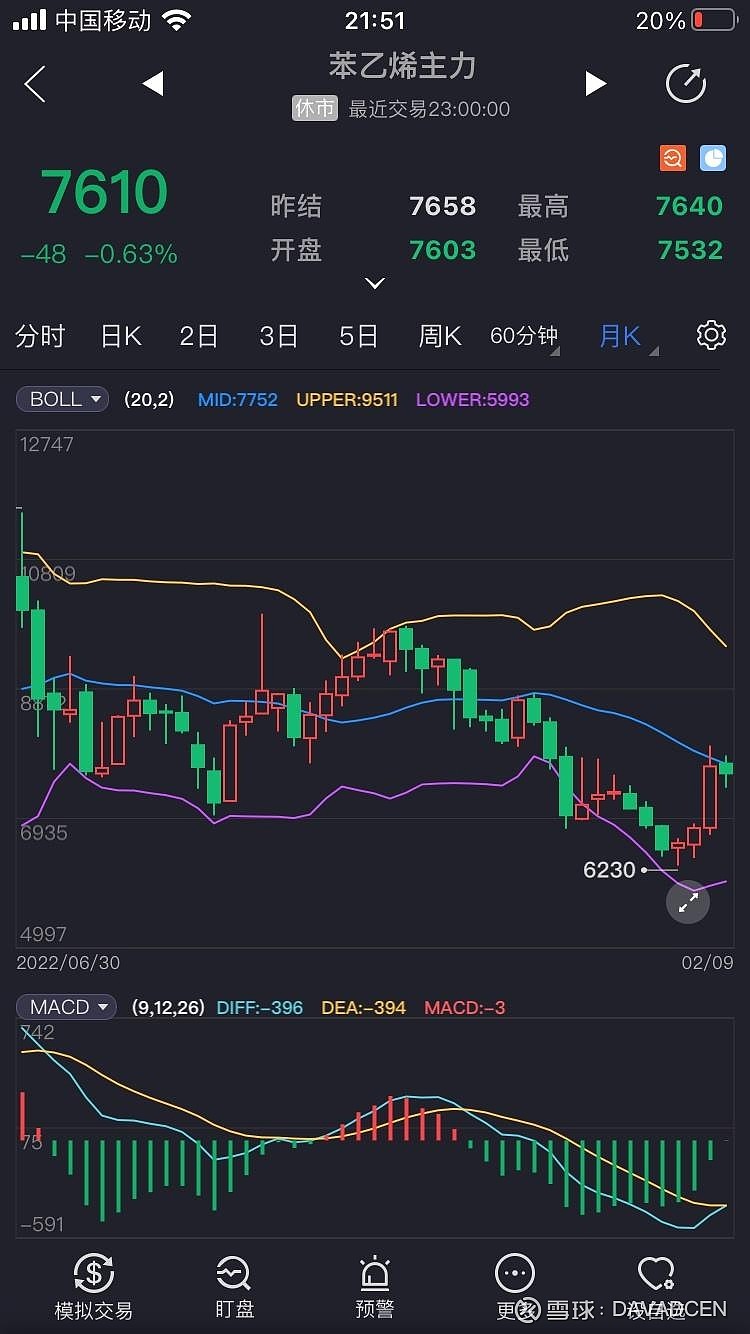Open the blue pie-chart analysis icon
The height and width of the screenshot is (1334, 750).
[x=711, y=158]
